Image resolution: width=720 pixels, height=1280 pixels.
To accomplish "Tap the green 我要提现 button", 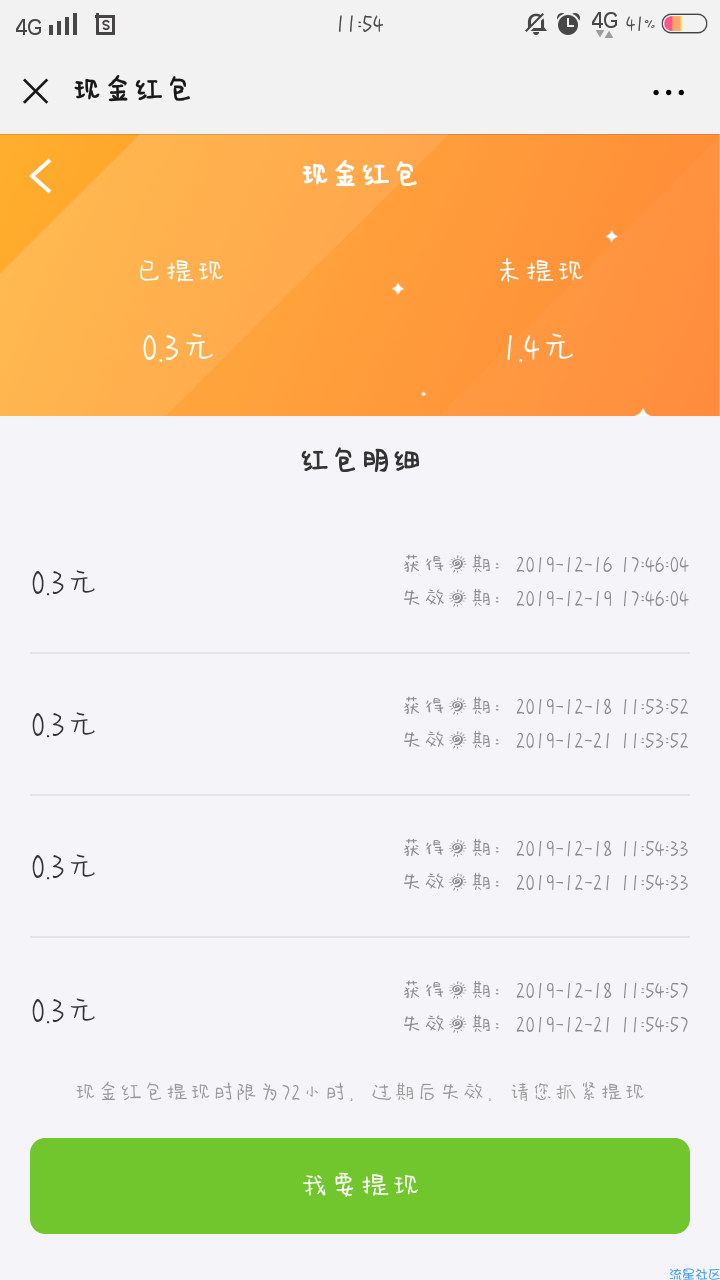I will point(360,1186).
